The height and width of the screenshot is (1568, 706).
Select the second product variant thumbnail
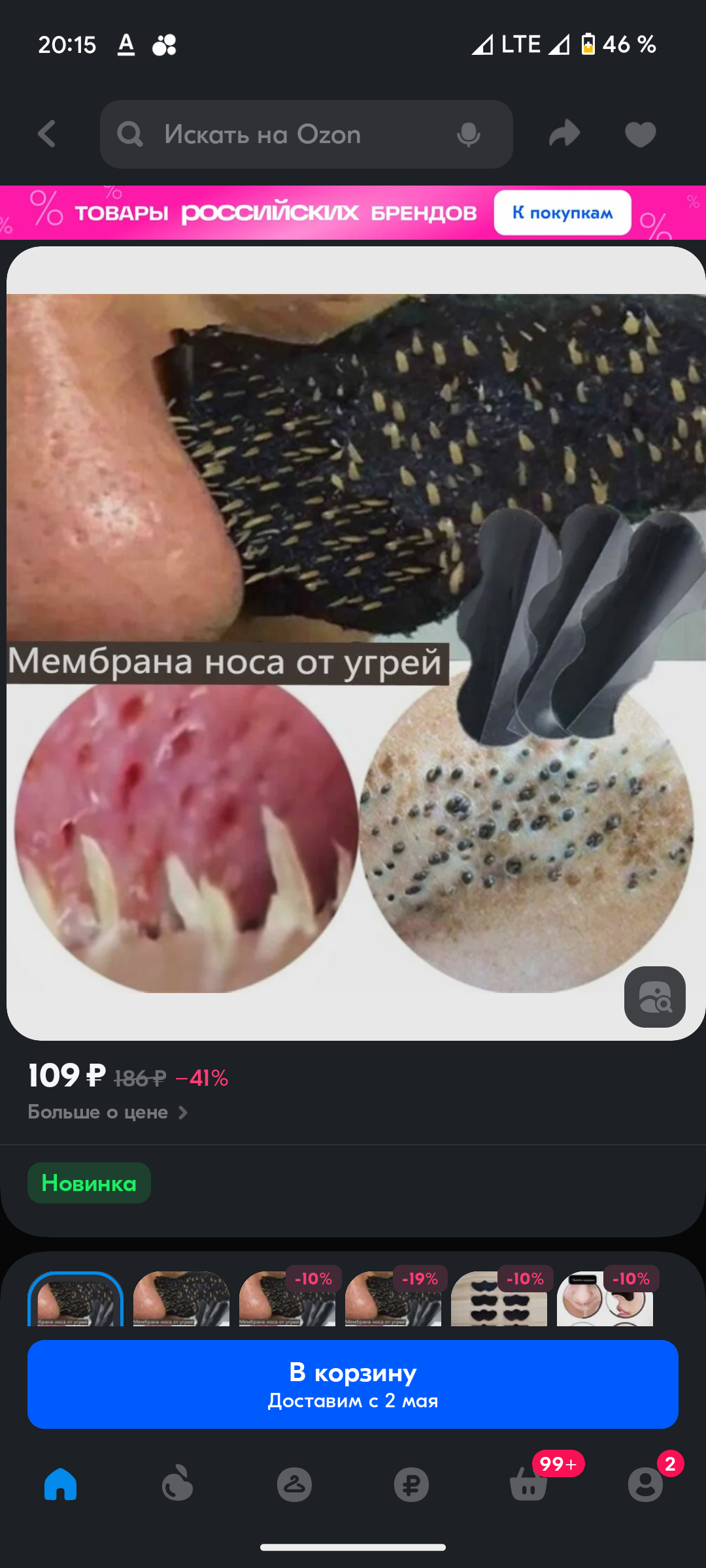pos(181,1299)
